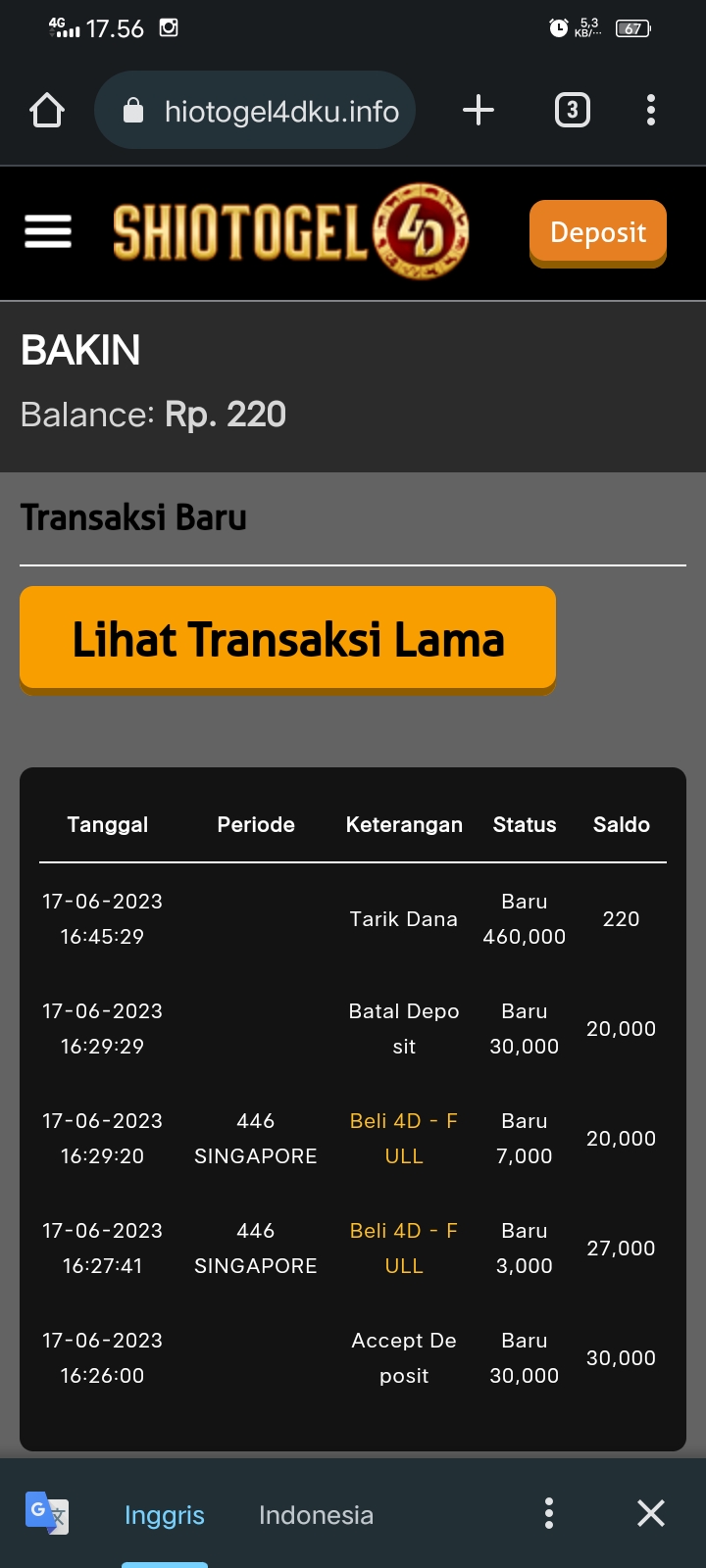706x1568 pixels.
Task: Dismiss the translate bar
Action: click(x=651, y=1513)
